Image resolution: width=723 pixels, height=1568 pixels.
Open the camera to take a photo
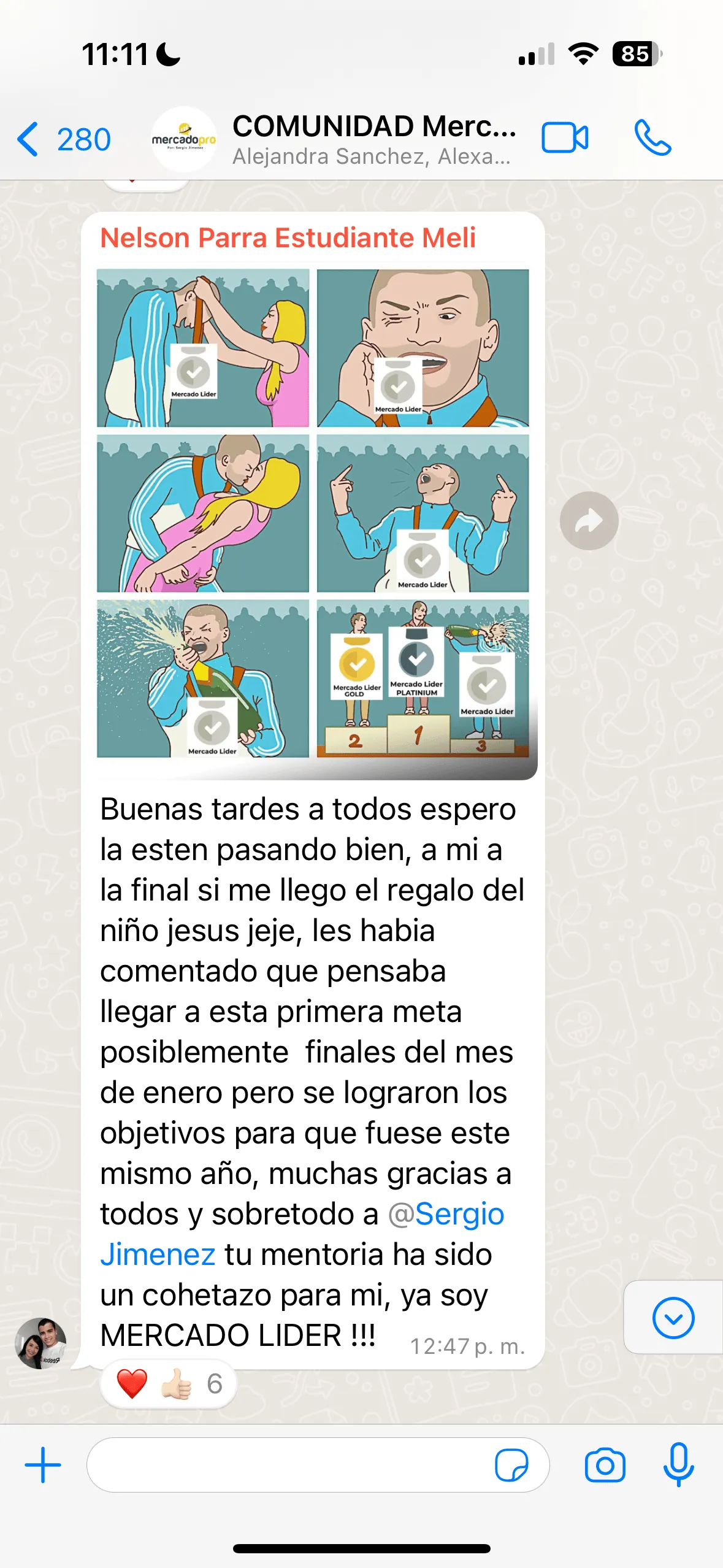coord(605,1465)
